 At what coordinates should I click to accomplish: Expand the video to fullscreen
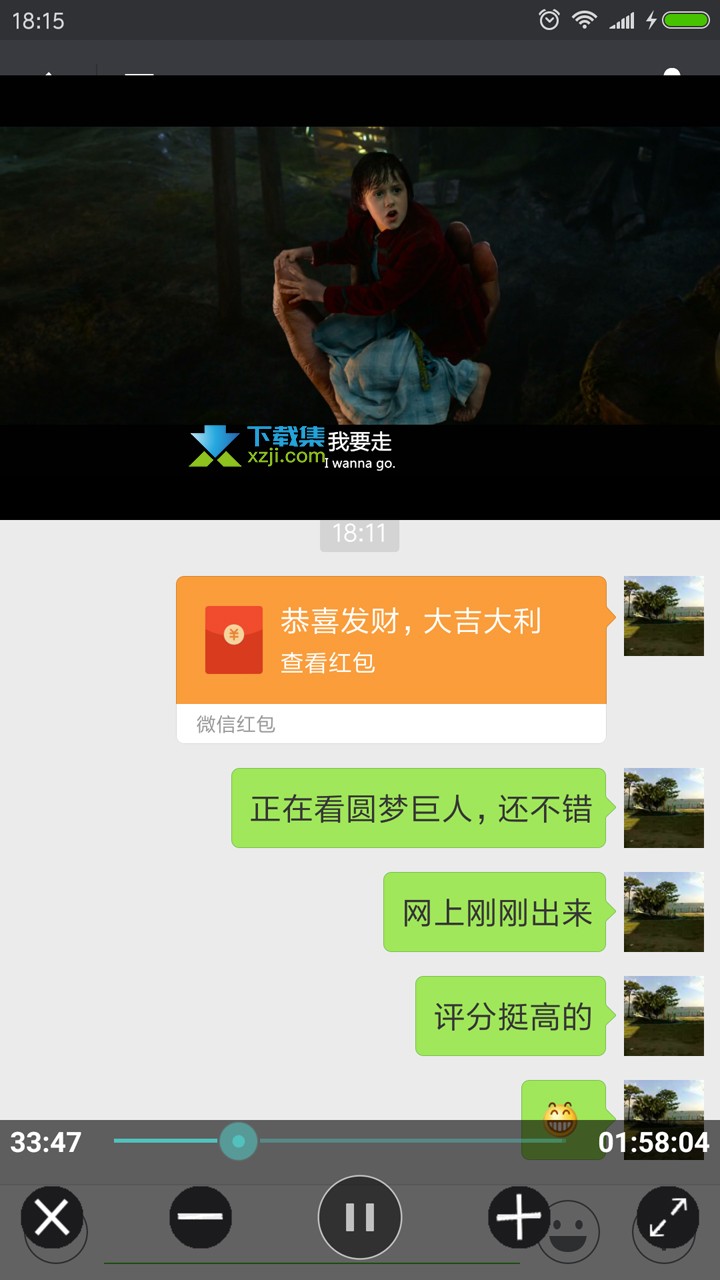[x=667, y=1217]
